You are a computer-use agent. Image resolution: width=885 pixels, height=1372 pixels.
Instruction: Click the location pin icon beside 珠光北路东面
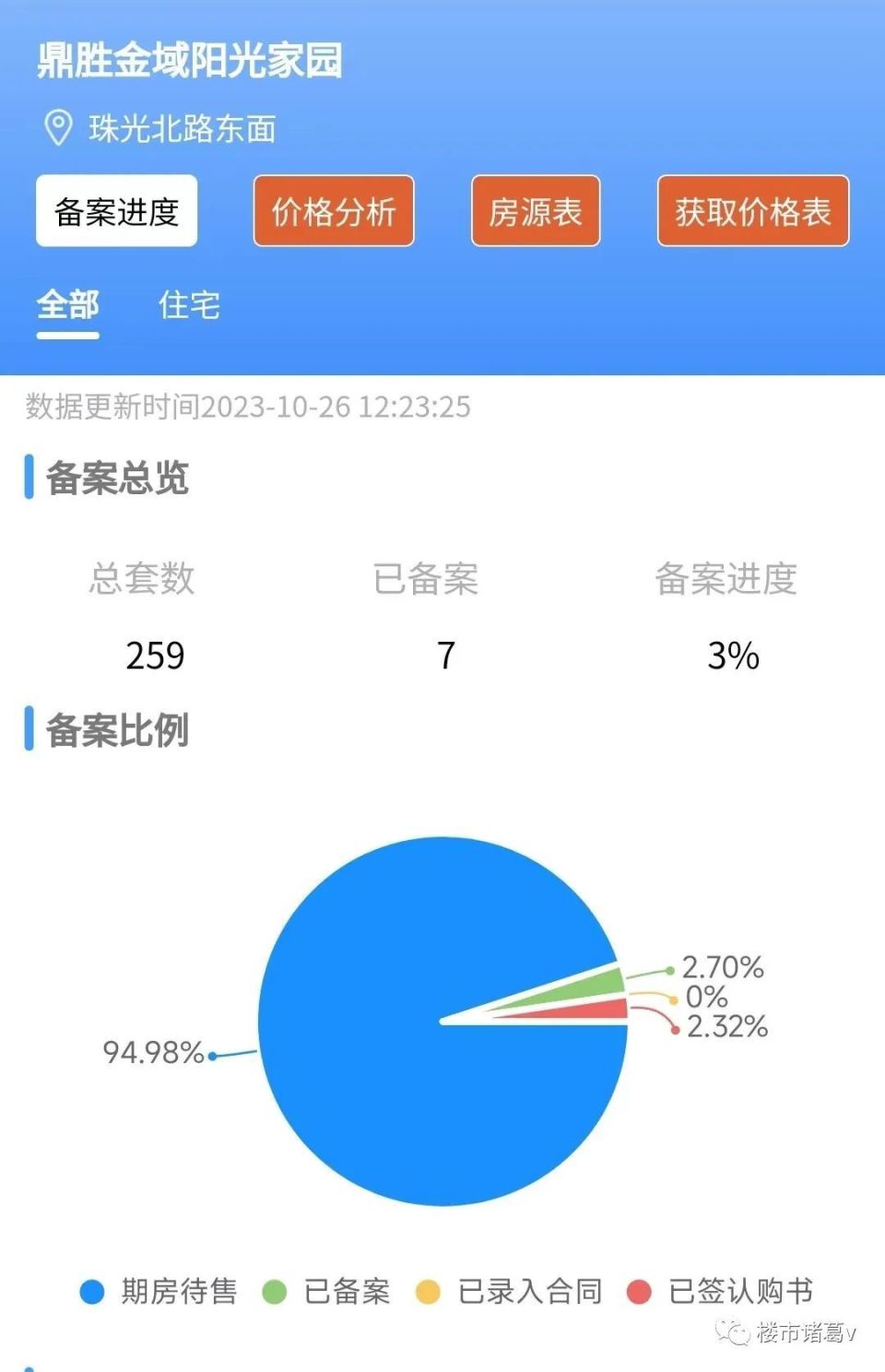tap(57, 126)
